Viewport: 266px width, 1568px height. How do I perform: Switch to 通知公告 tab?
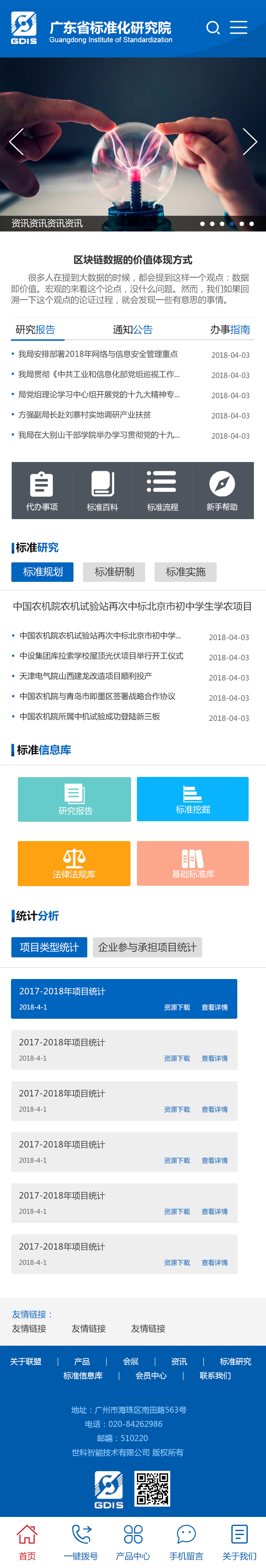pyautogui.click(x=133, y=330)
